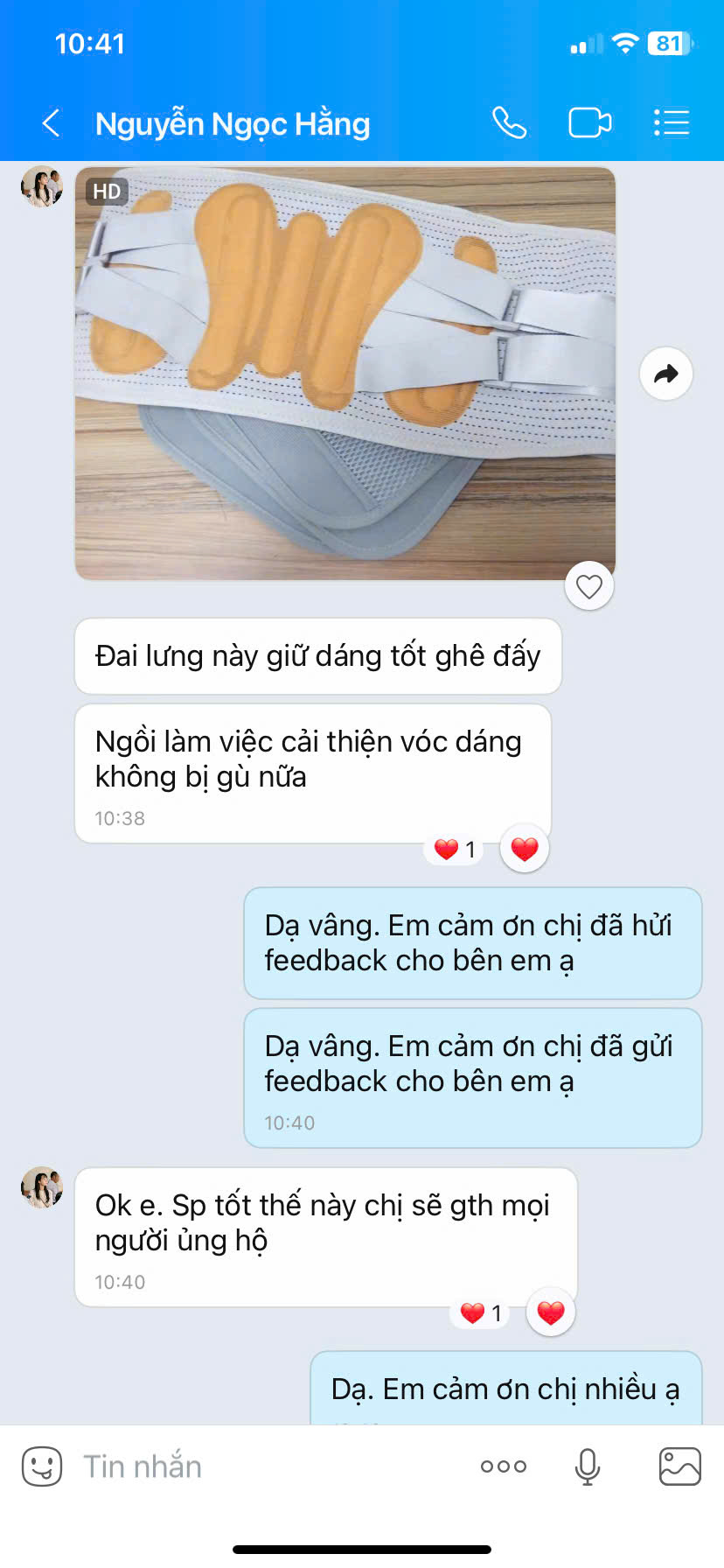Open the chat options menu

click(x=672, y=123)
